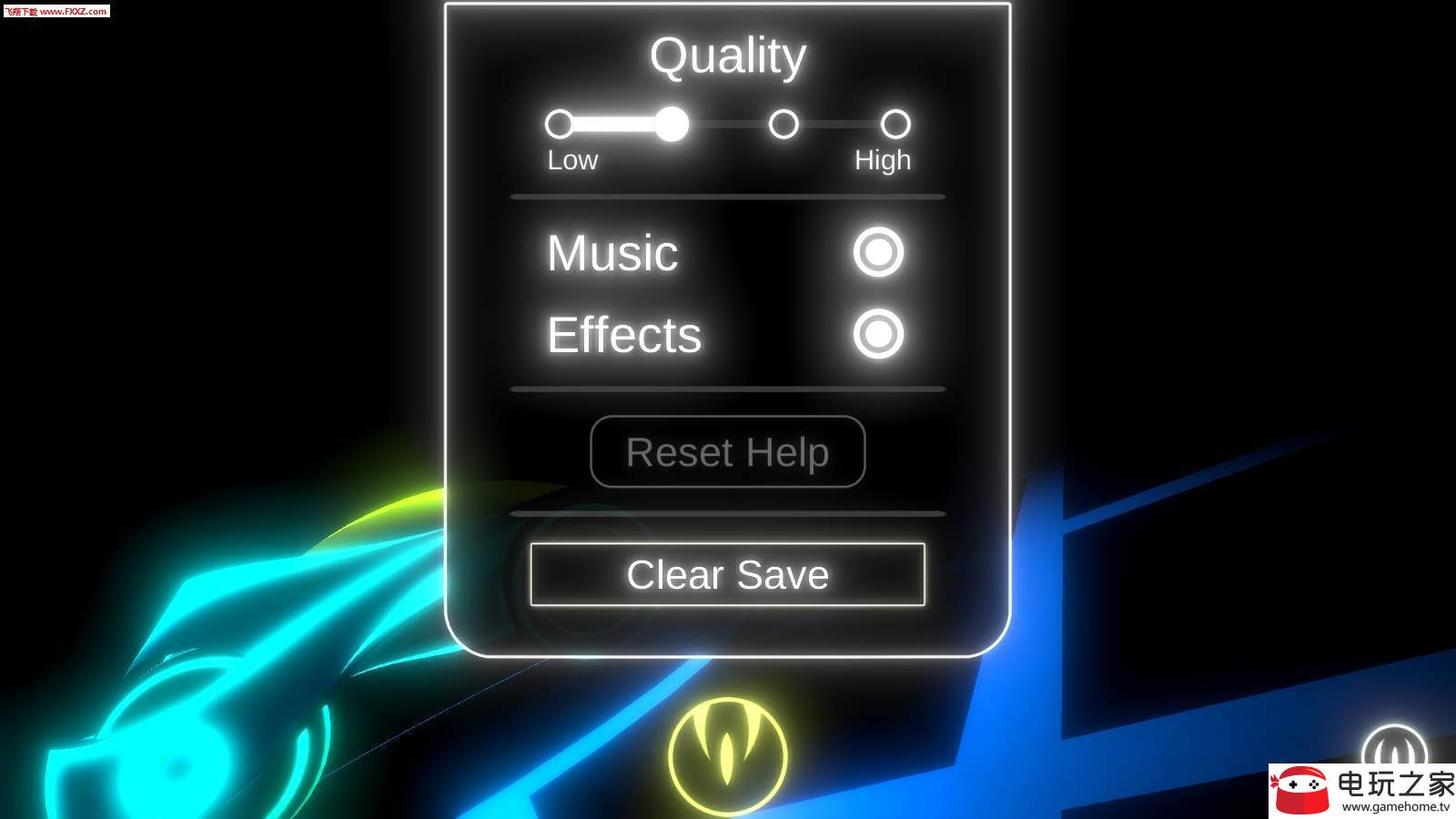
Task: Set quality to the lowest stop
Action: point(559,124)
